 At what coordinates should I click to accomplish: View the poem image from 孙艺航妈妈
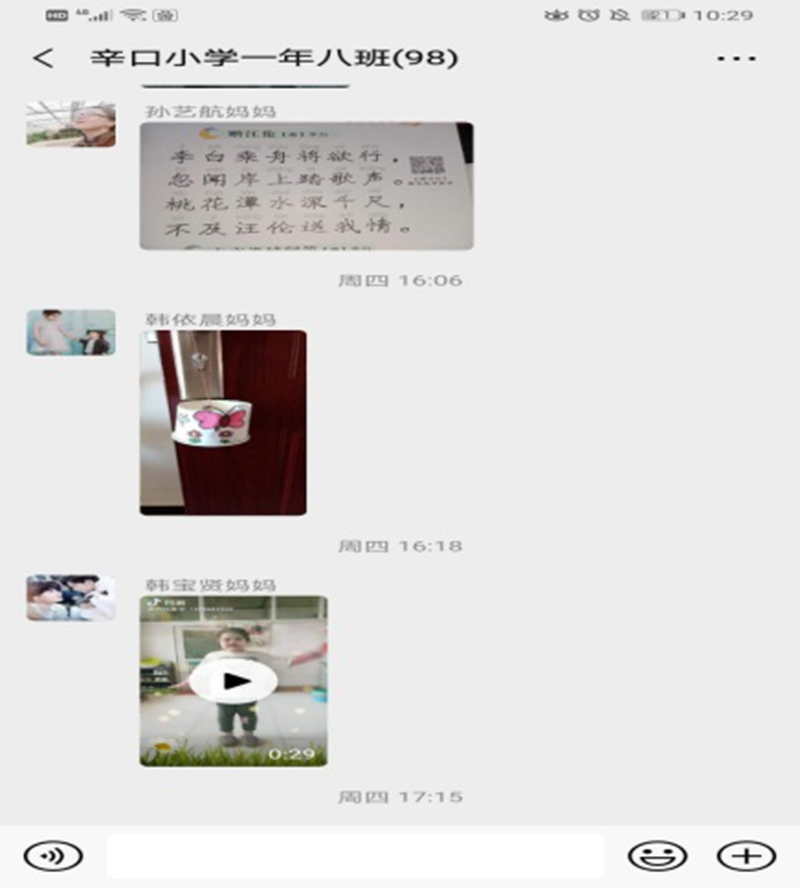point(306,186)
